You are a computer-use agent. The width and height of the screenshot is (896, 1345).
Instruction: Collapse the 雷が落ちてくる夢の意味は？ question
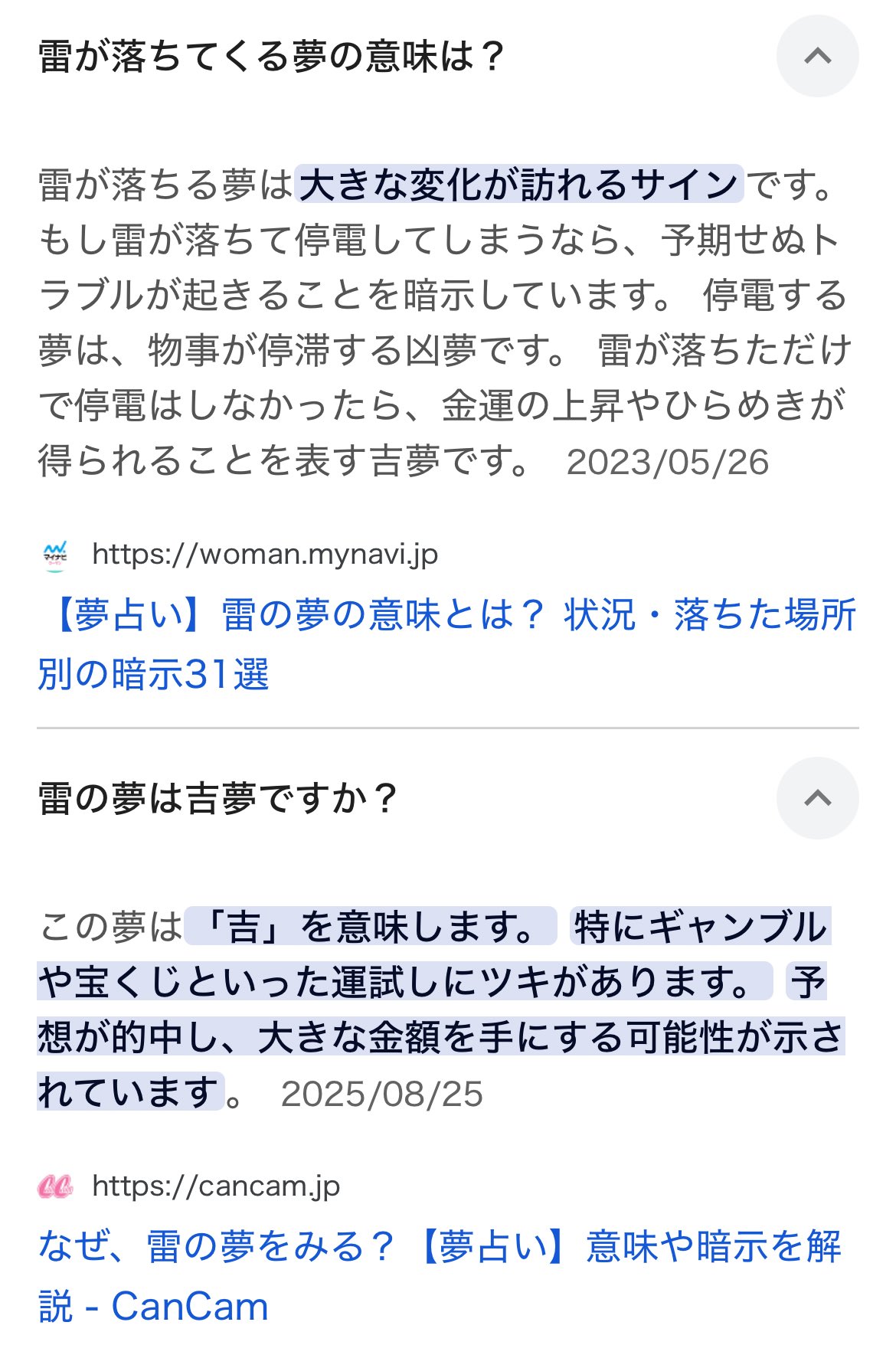[x=817, y=57]
